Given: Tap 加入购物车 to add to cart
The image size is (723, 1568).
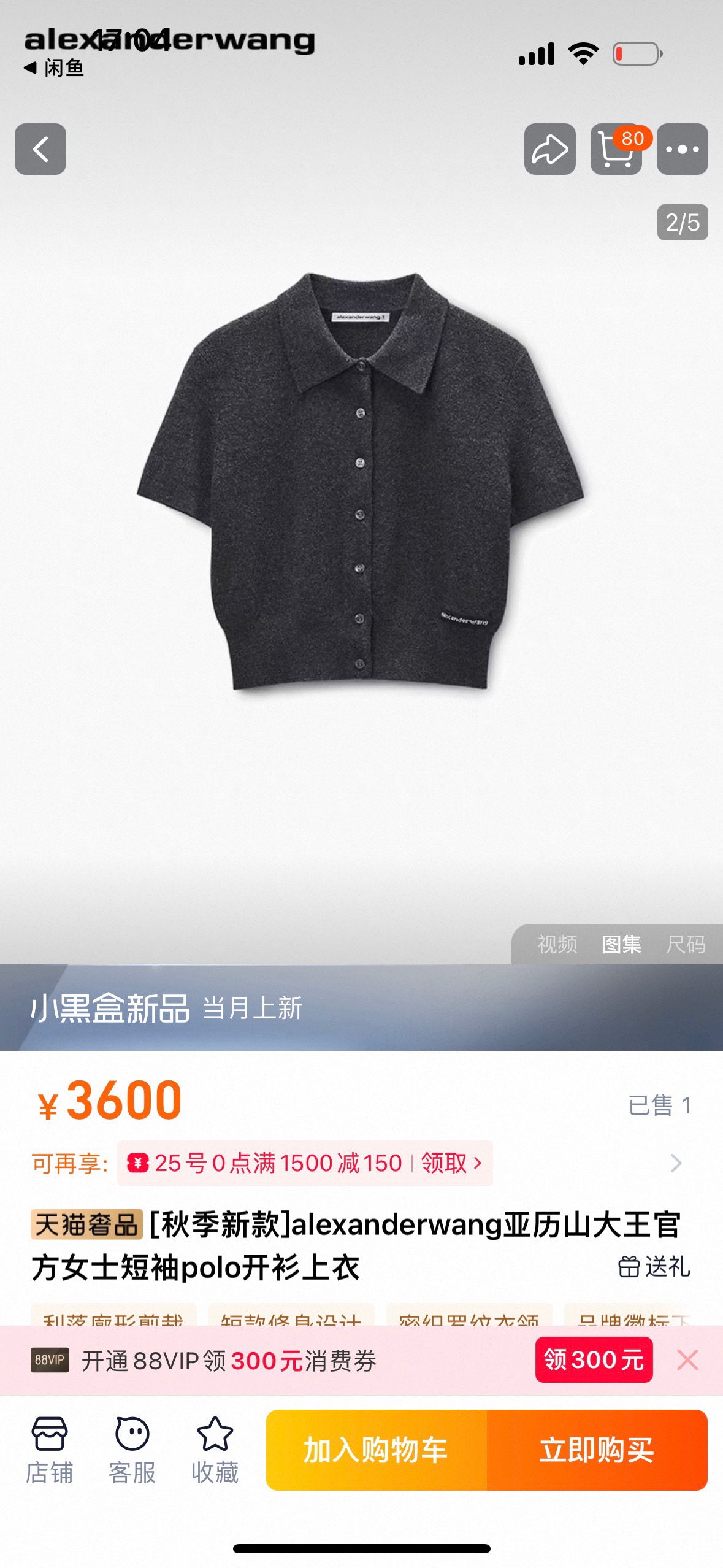Looking at the screenshot, I should pyautogui.click(x=376, y=1450).
